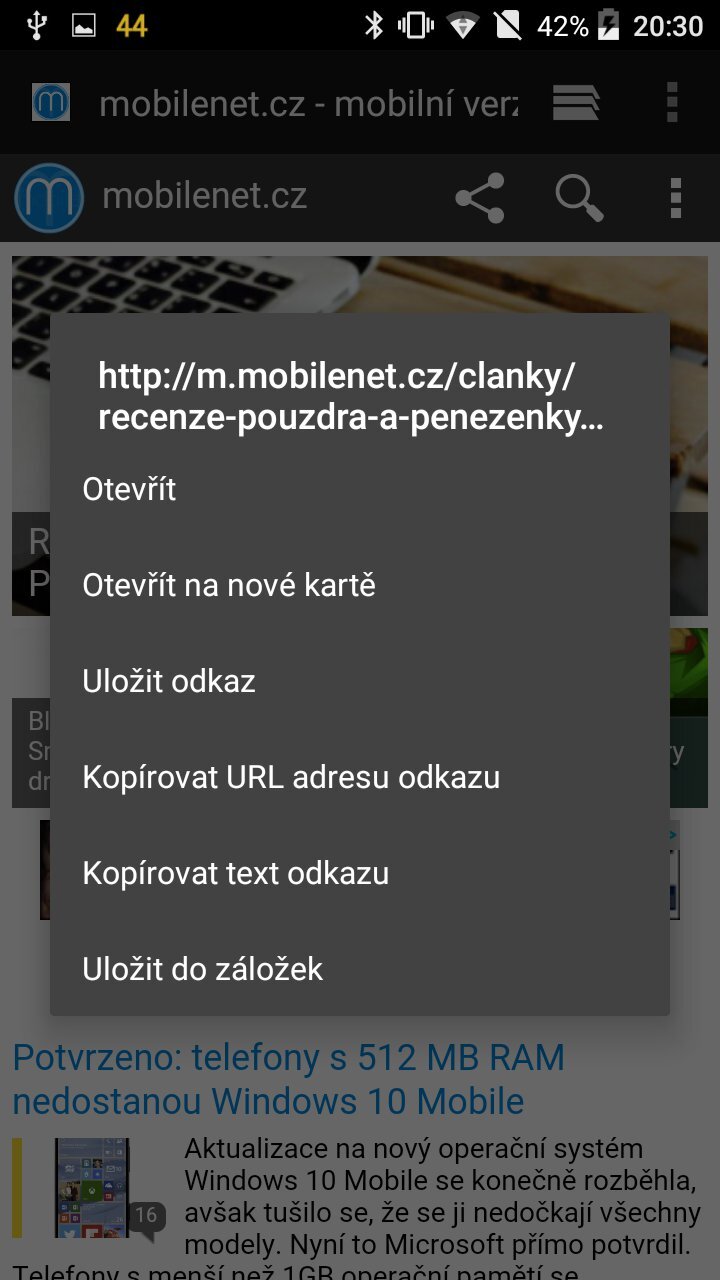Select Otevřít from the link menu
This screenshot has height=1280, width=720.
[130, 490]
